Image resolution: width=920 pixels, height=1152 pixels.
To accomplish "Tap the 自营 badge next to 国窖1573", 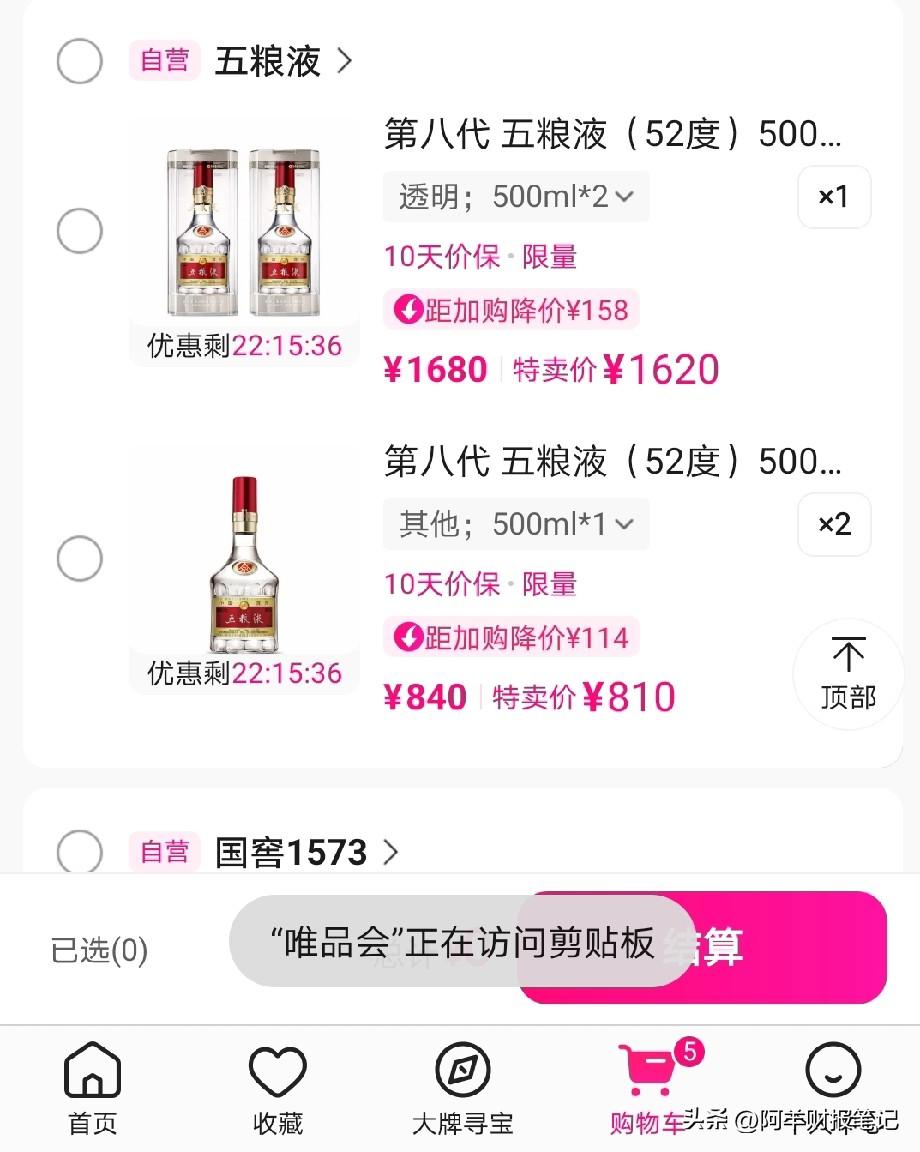I will click(x=163, y=852).
